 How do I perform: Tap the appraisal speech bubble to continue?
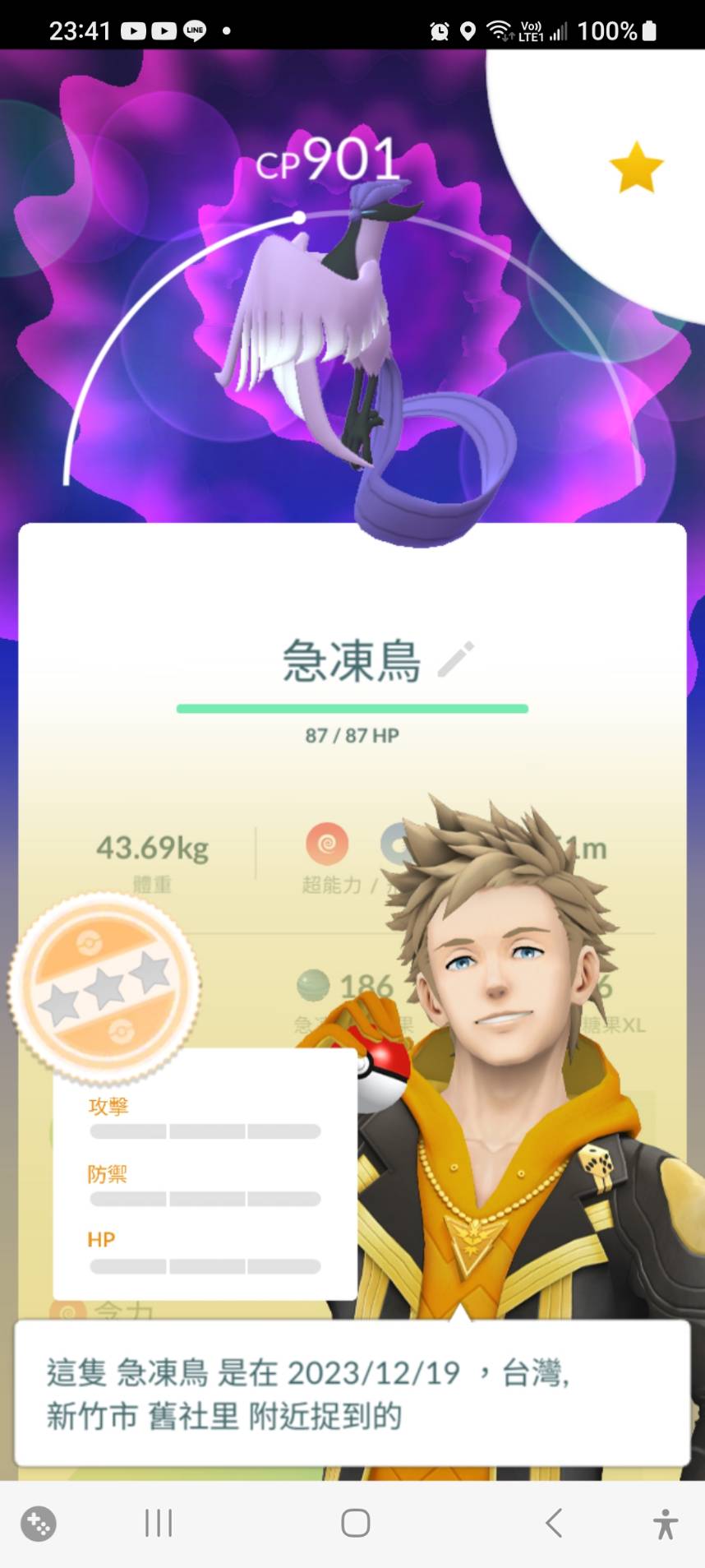352,1393
